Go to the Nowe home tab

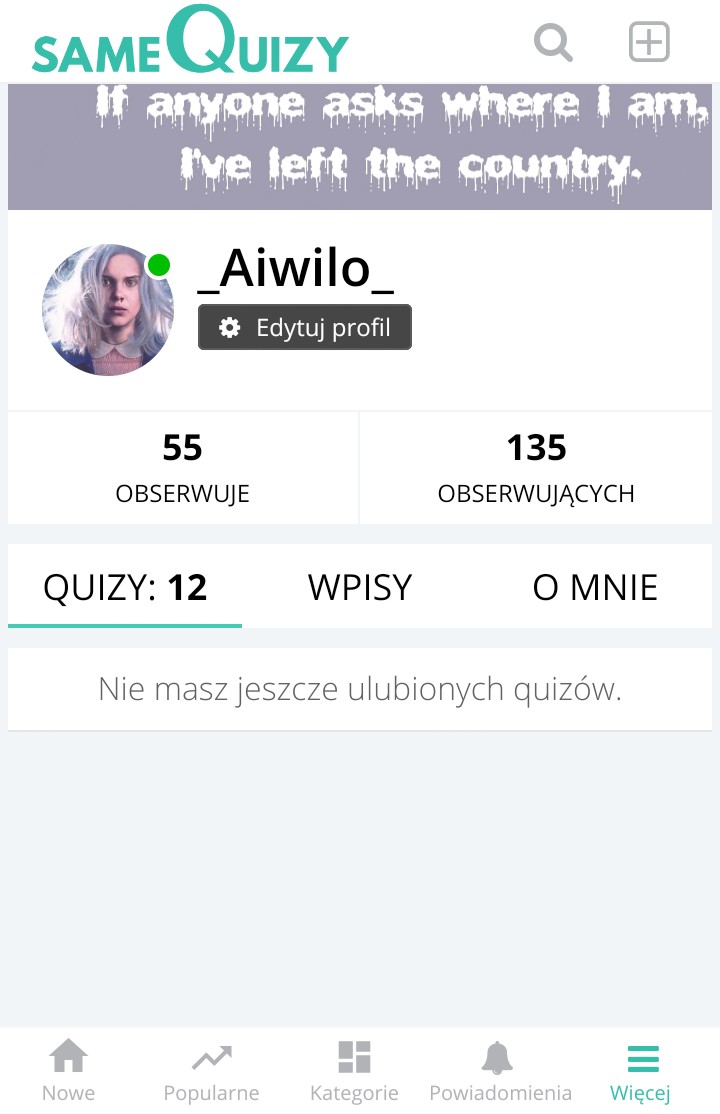click(x=69, y=1070)
